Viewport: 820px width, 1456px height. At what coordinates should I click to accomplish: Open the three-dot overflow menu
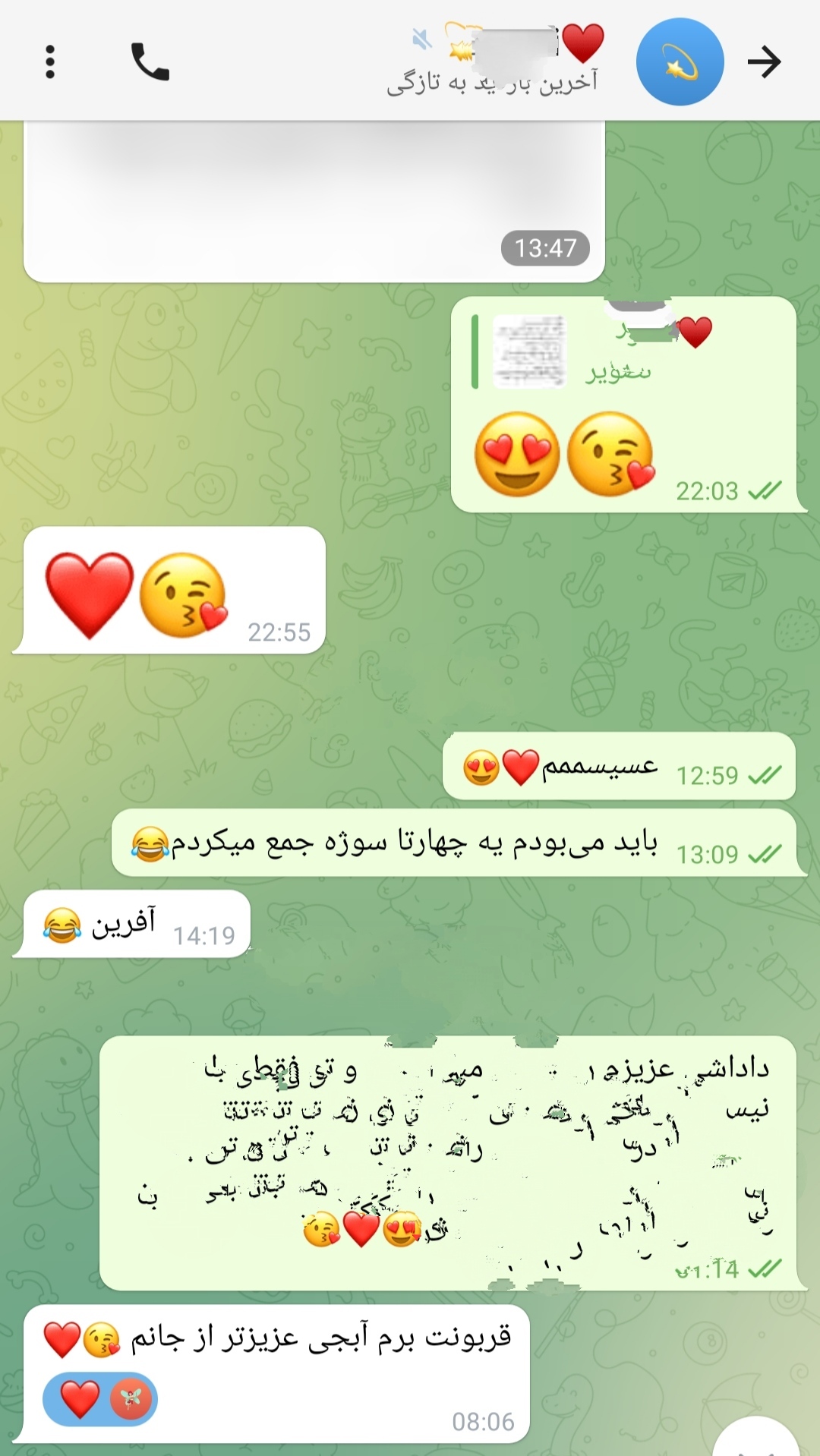click(x=50, y=62)
